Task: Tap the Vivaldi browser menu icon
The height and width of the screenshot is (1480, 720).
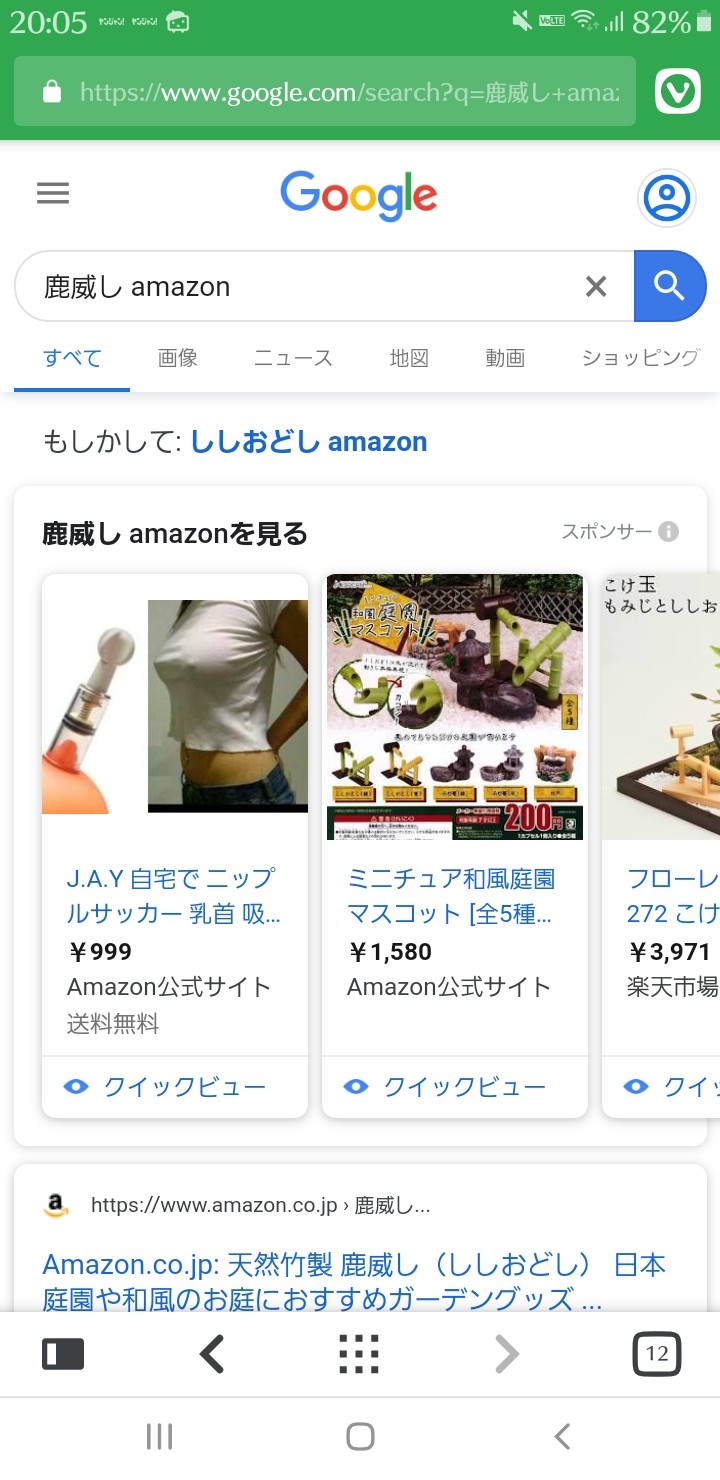Action: [x=677, y=92]
